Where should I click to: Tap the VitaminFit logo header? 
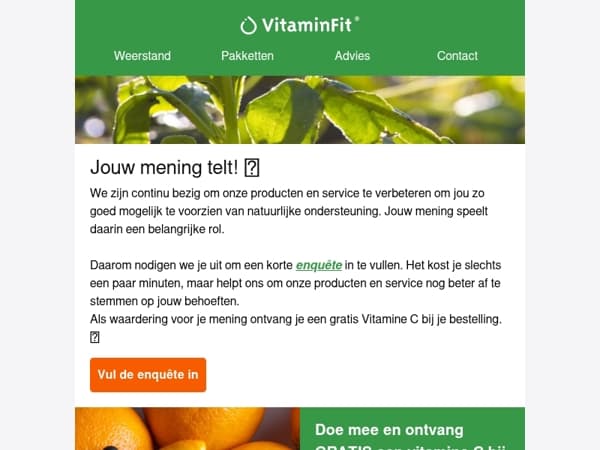coord(300,25)
